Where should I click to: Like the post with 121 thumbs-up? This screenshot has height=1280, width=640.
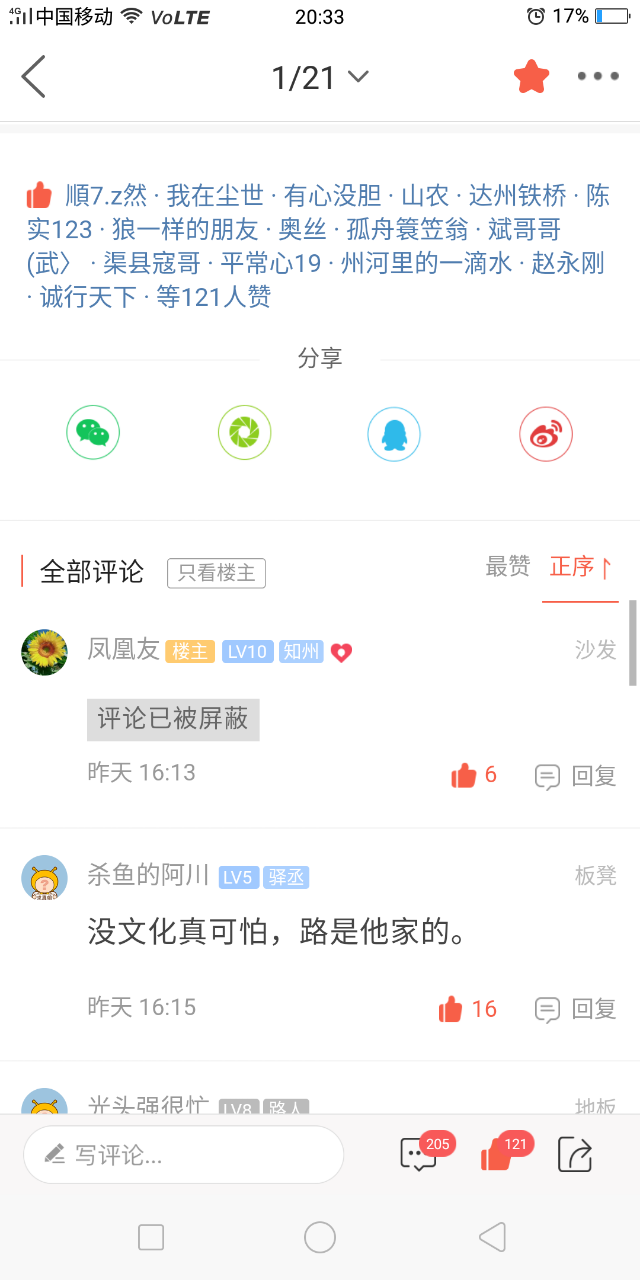click(497, 1155)
